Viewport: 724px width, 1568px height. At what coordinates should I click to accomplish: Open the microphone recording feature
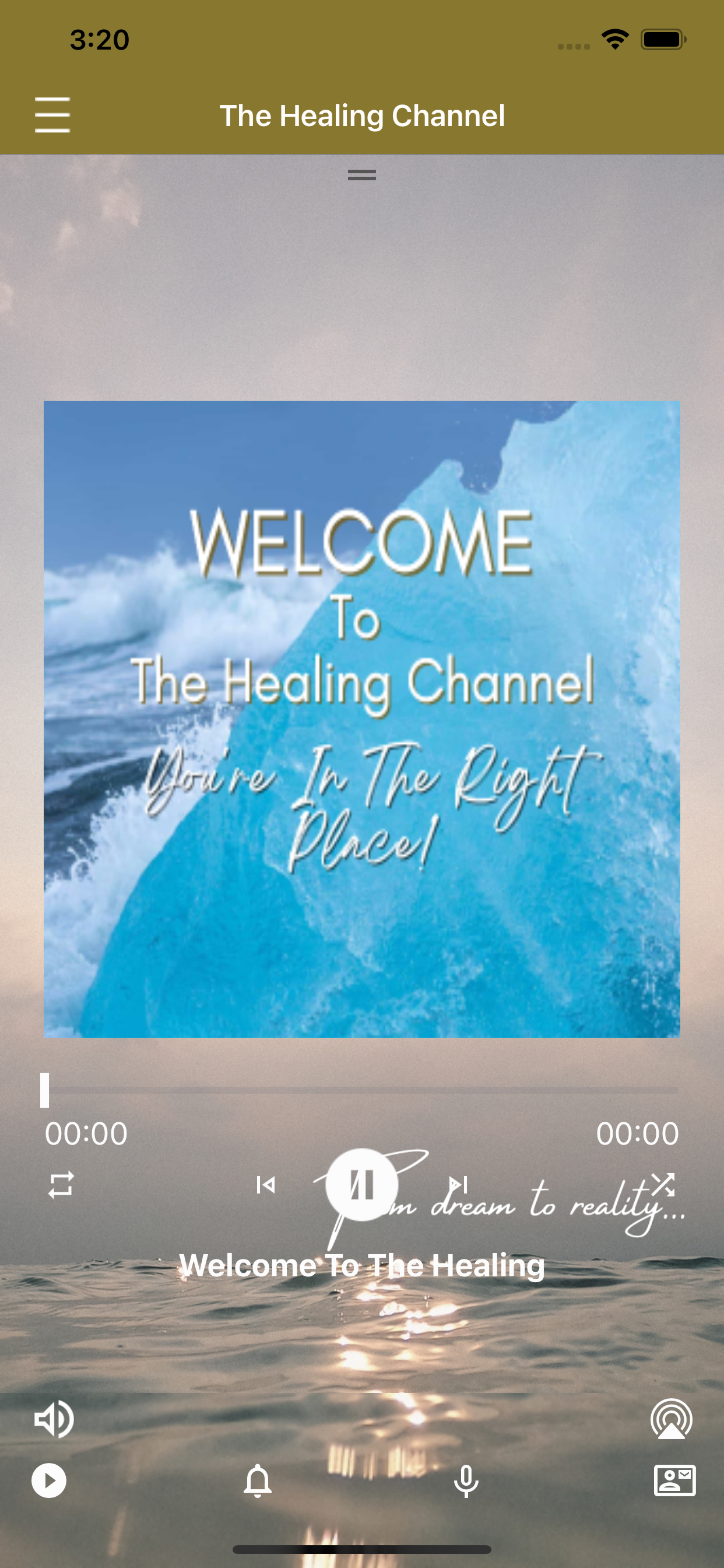tap(466, 1482)
